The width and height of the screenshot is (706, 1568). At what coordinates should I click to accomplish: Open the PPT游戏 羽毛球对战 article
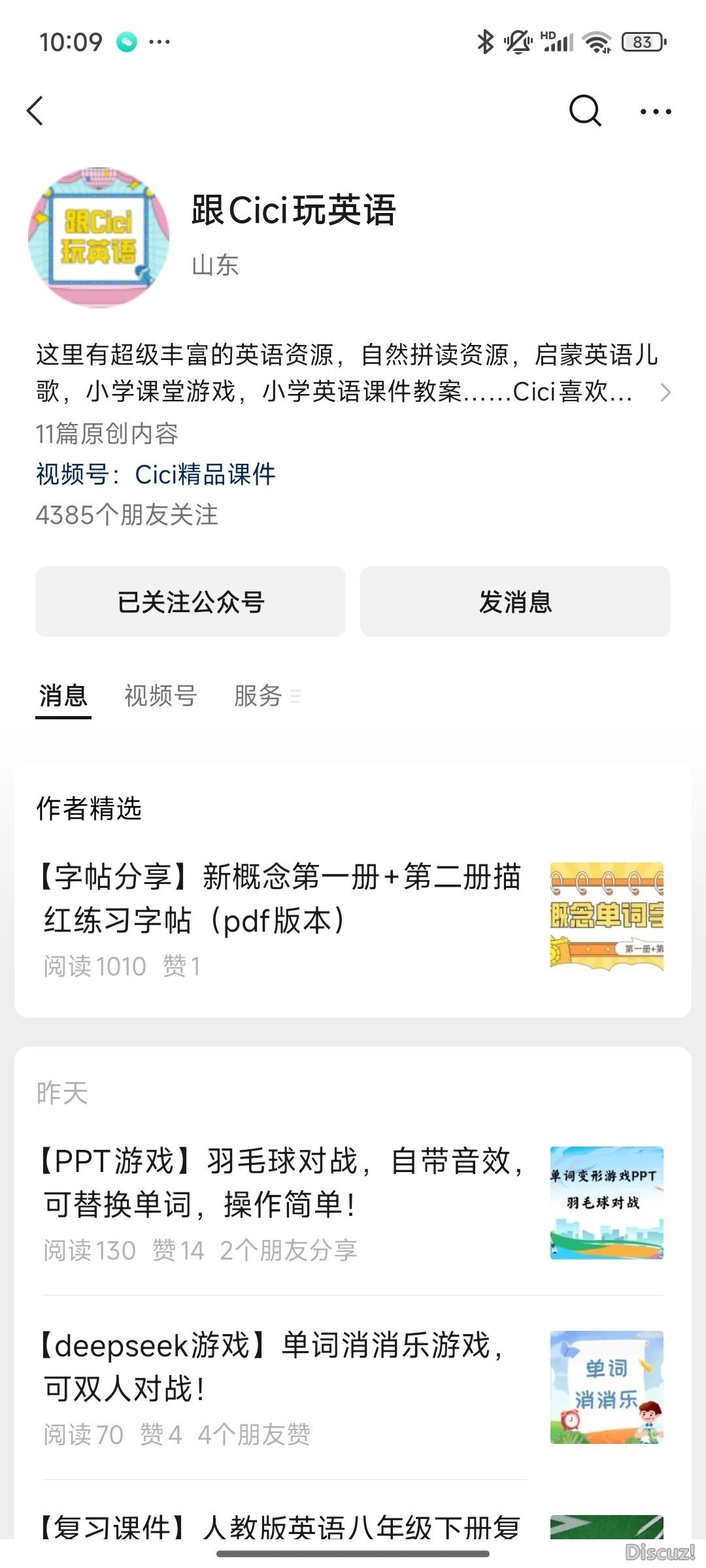(x=281, y=1183)
